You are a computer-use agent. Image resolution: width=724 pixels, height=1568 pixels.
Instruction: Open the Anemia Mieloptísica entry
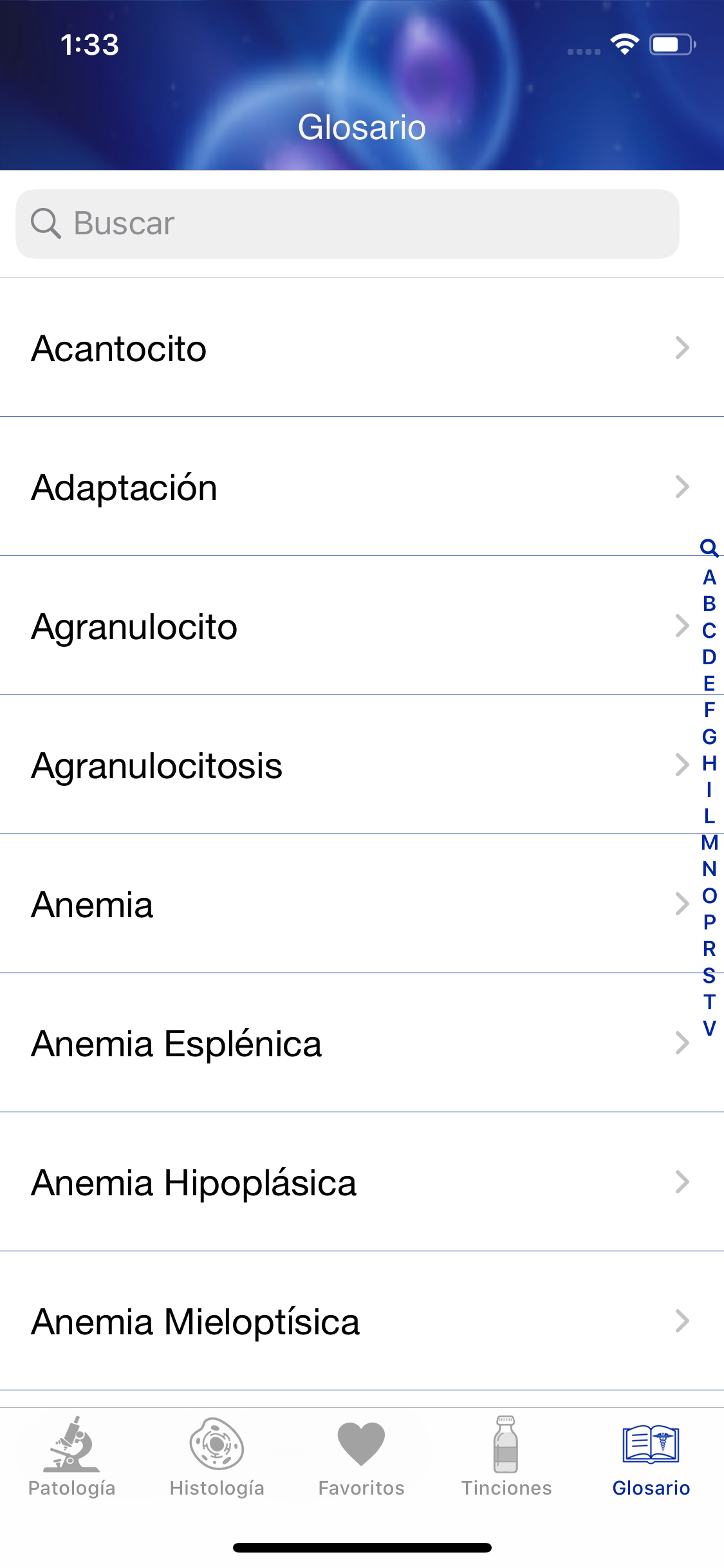pyautogui.click(x=348, y=1321)
